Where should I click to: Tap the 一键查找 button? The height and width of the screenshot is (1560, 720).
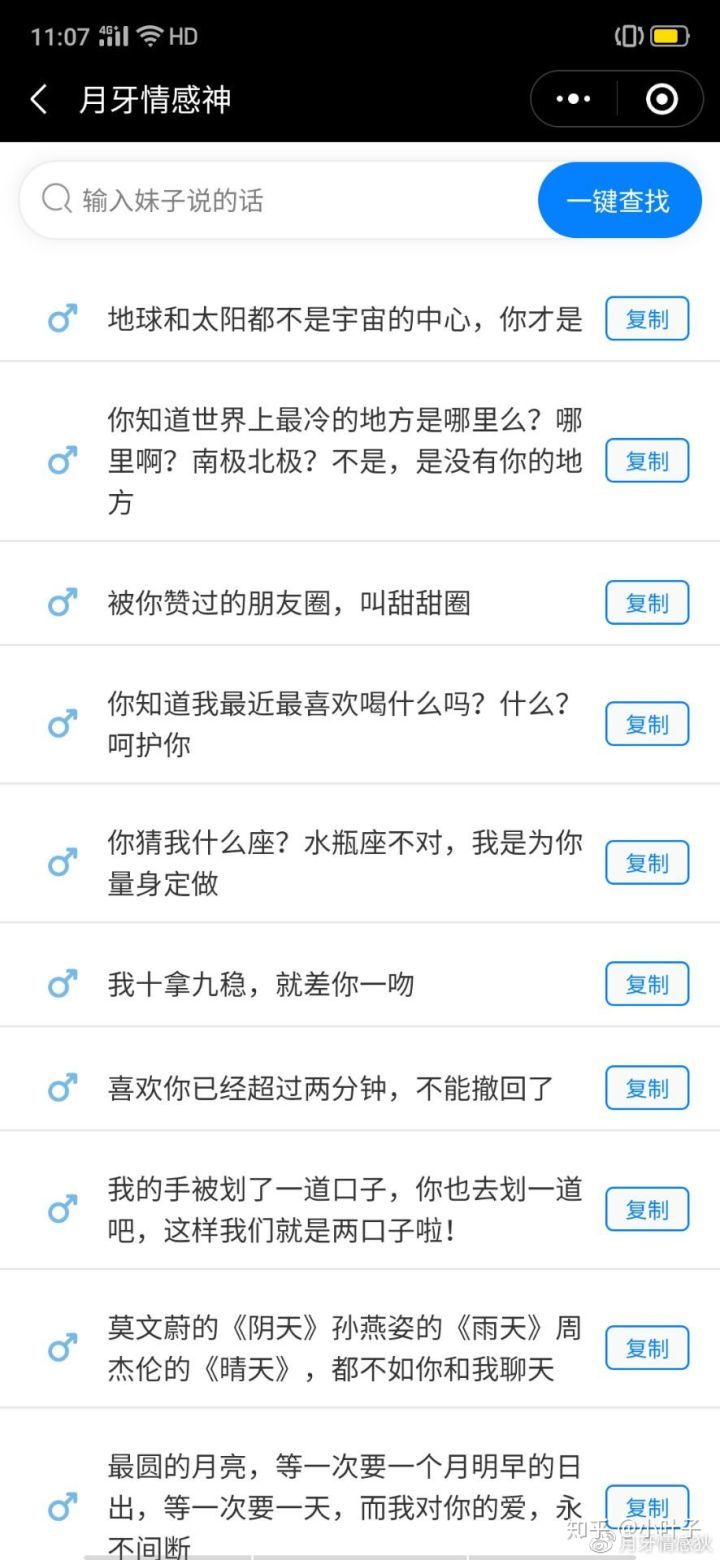pos(618,201)
